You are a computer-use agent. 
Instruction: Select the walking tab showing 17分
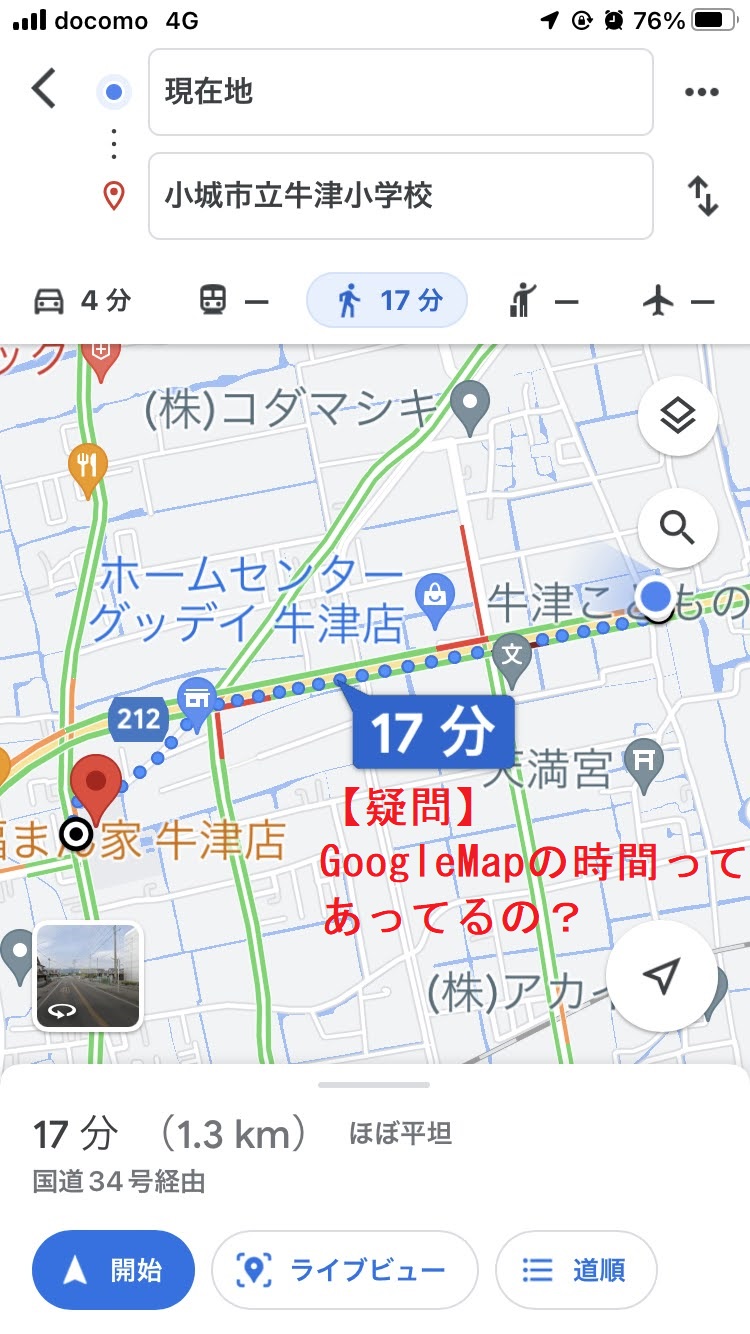(x=387, y=300)
